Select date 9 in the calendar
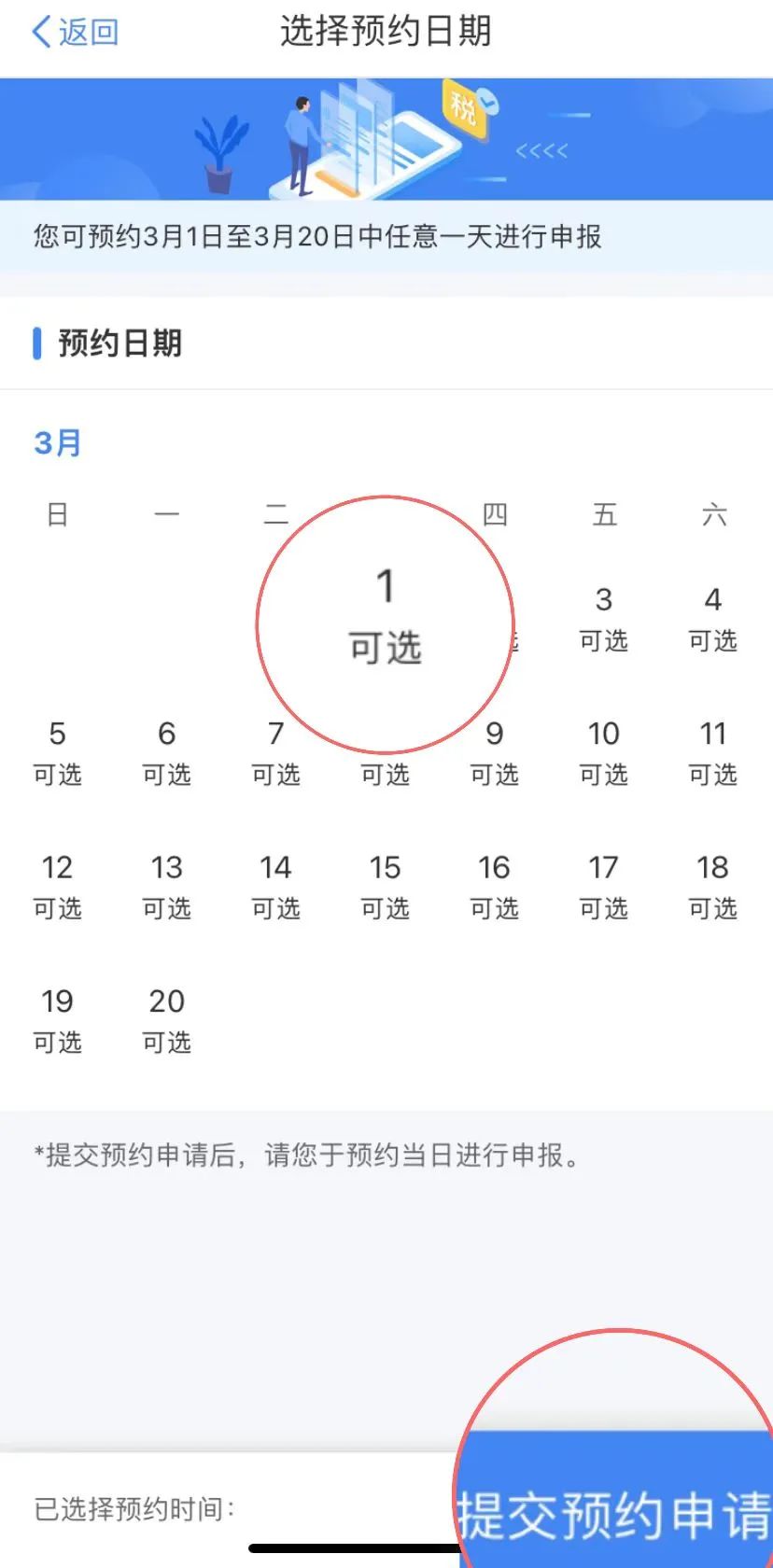The height and width of the screenshot is (1568, 773). pyautogui.click(x=495, y=753)
